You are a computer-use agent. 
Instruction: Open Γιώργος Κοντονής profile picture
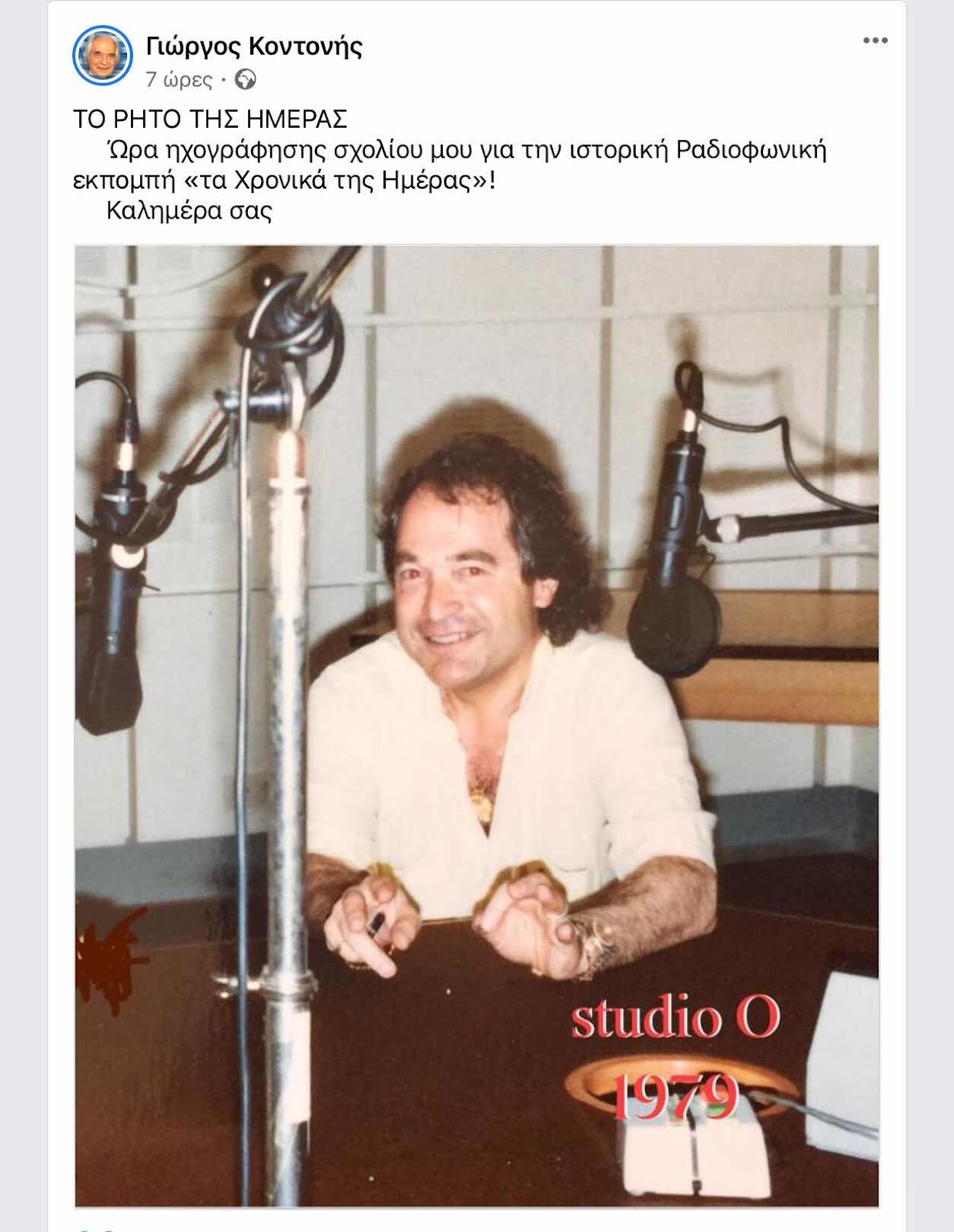[102, 55]
